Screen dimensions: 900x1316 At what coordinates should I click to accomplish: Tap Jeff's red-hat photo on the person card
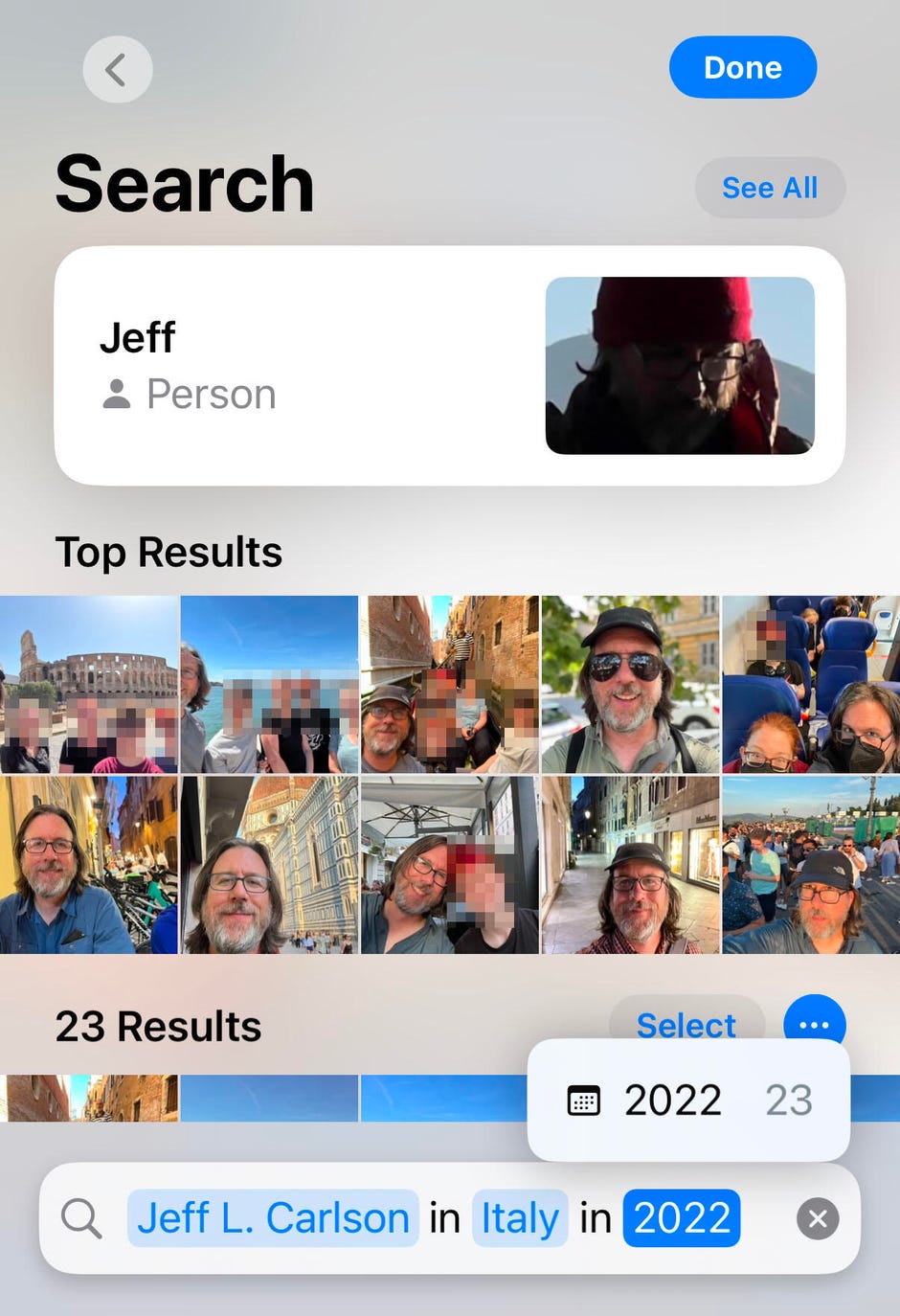pos(680,364)
